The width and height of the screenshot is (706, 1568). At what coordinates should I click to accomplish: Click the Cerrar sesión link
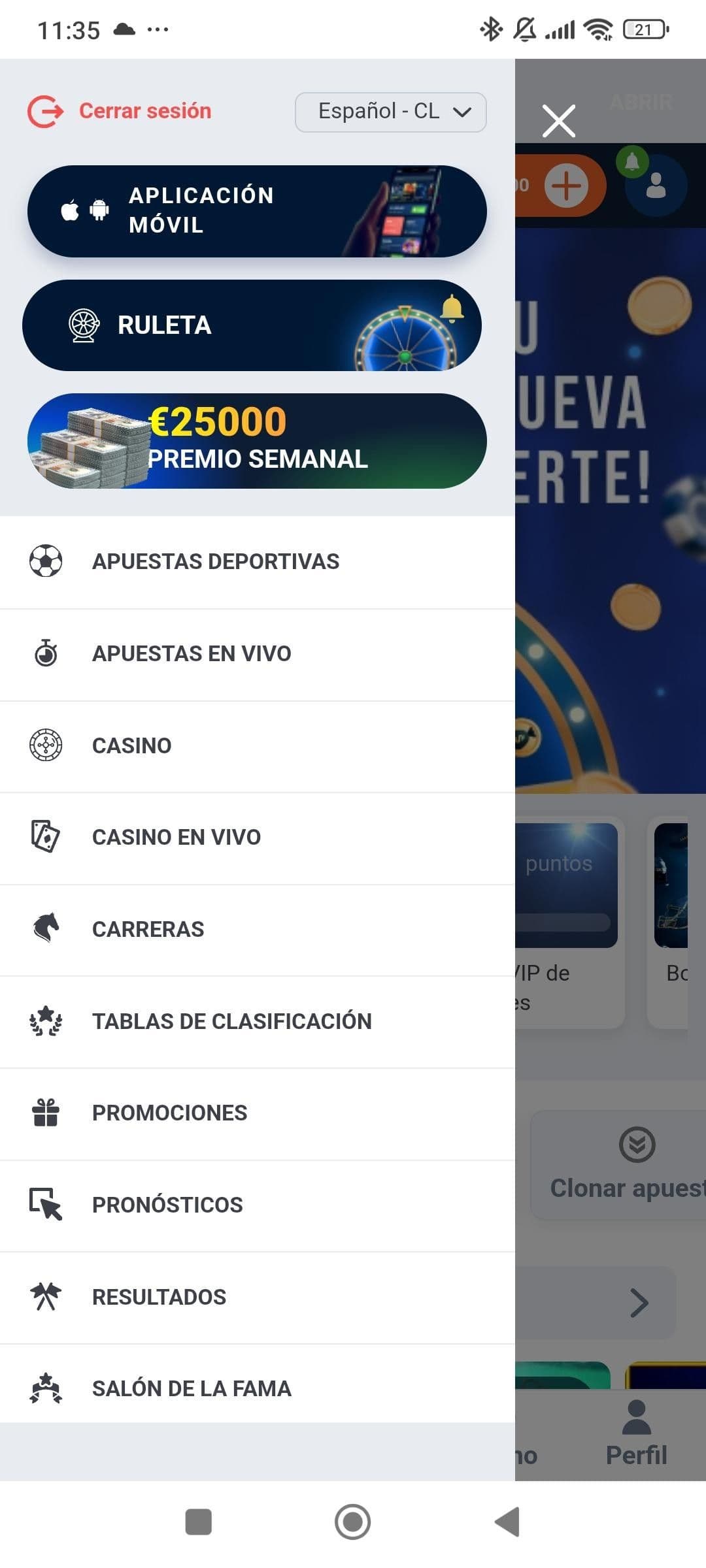pos(145,110)
